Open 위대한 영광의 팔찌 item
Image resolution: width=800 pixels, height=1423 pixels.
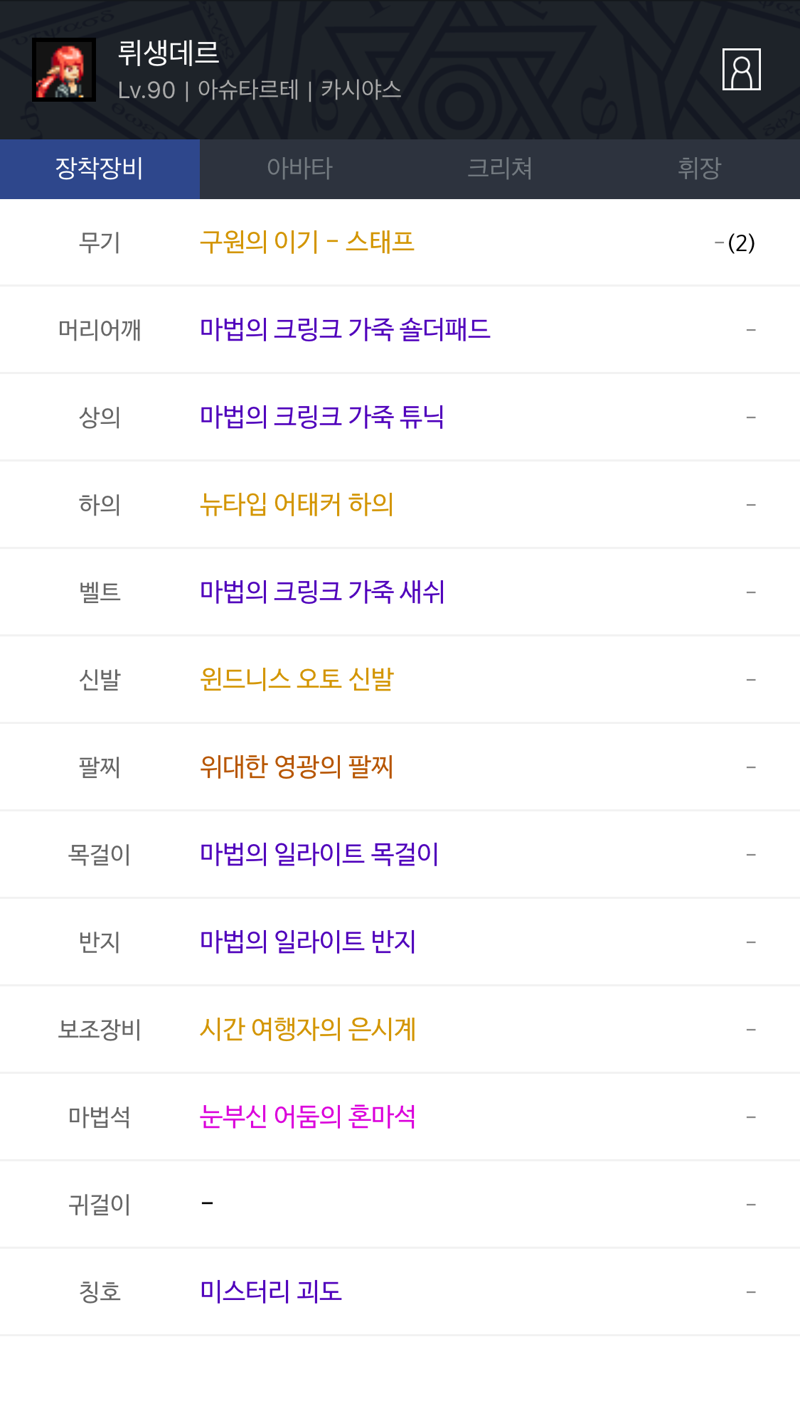pyautogui.click(x=297, y=766)
